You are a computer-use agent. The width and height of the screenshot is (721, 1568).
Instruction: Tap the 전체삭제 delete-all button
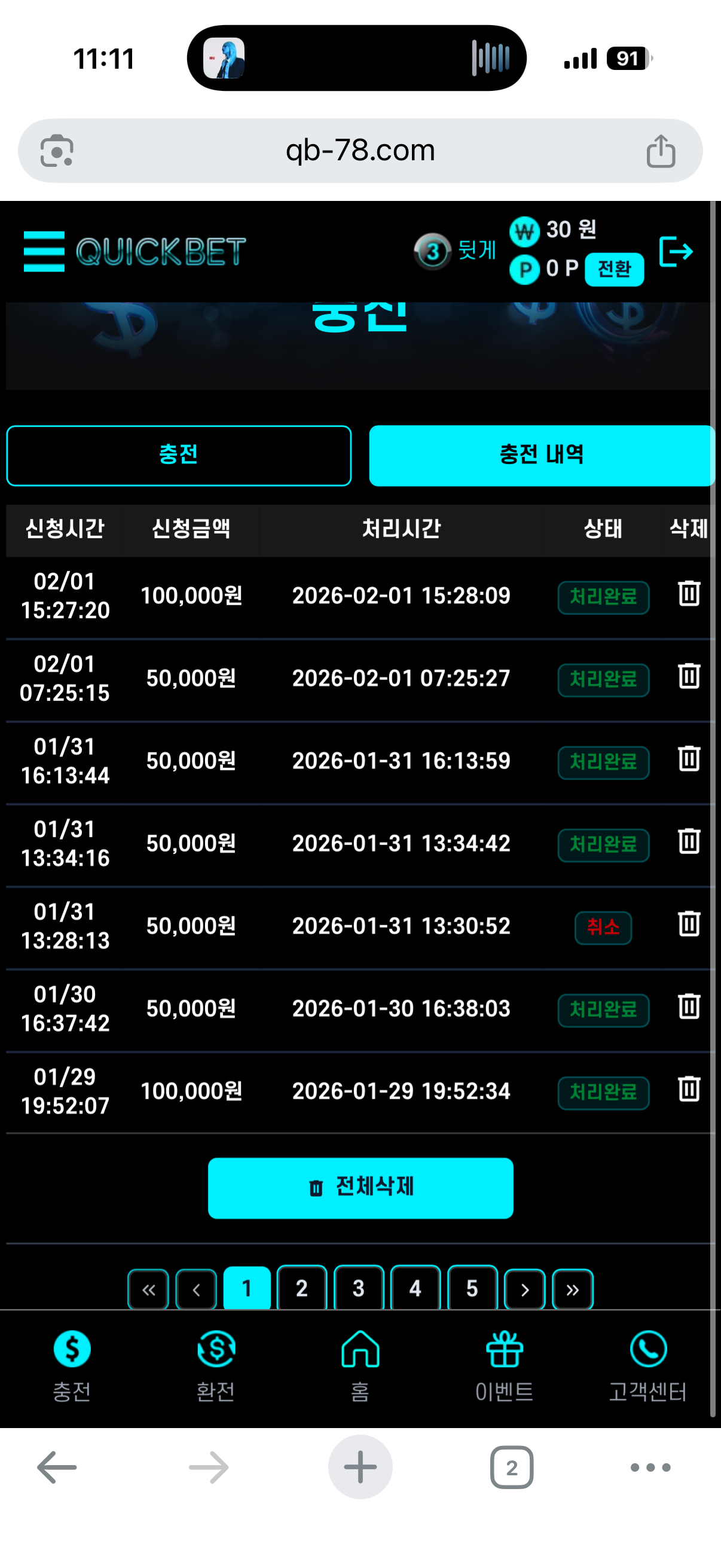pos(360,1188)
